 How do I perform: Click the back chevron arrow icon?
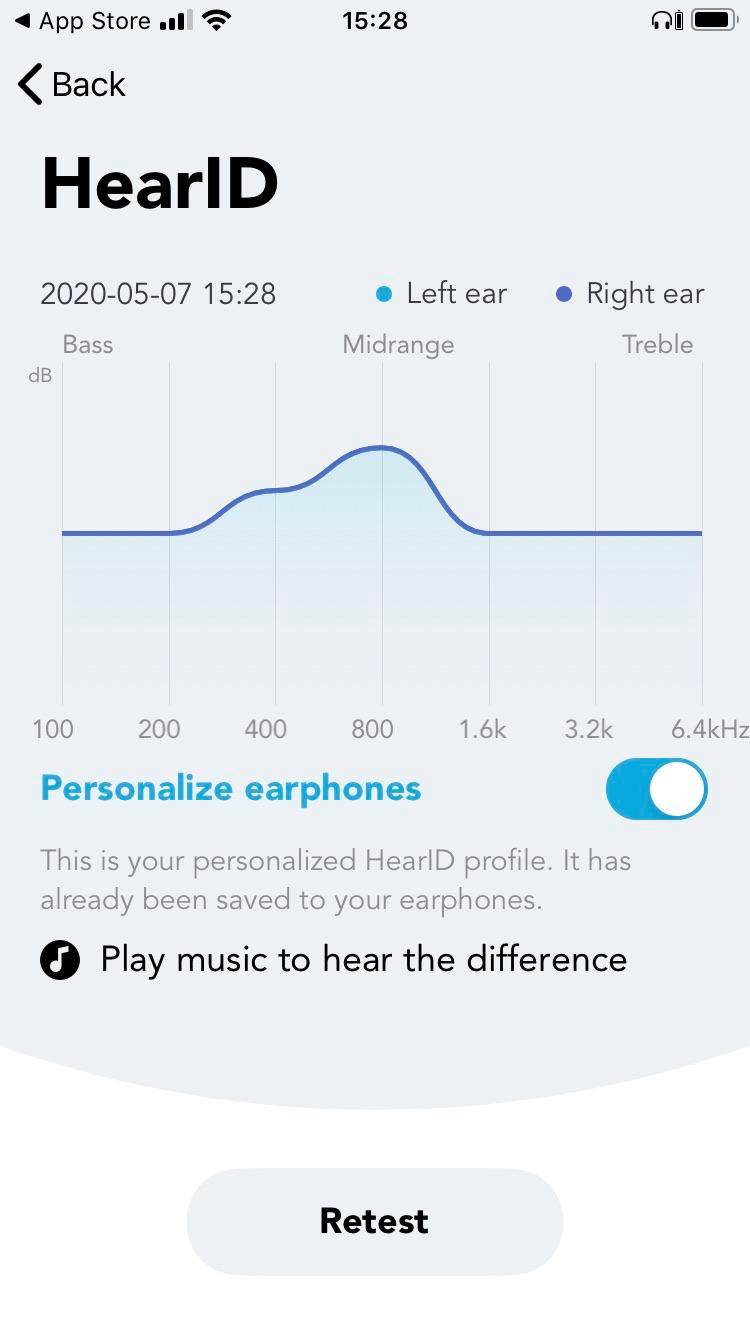pyautogui.click(x=29, y=85)
